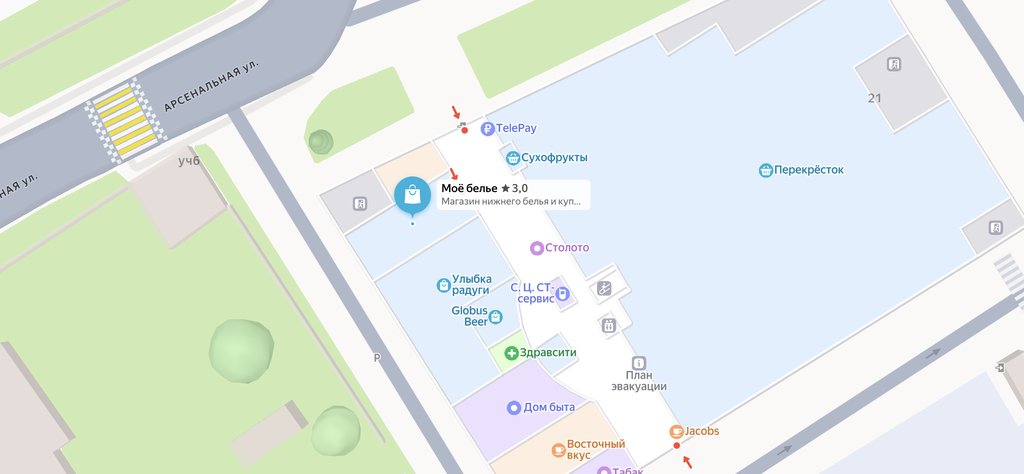Open the Здравсити pharmacy marker
The width and height of the screenshot is (1024, 474).
(x=511, y=353)
